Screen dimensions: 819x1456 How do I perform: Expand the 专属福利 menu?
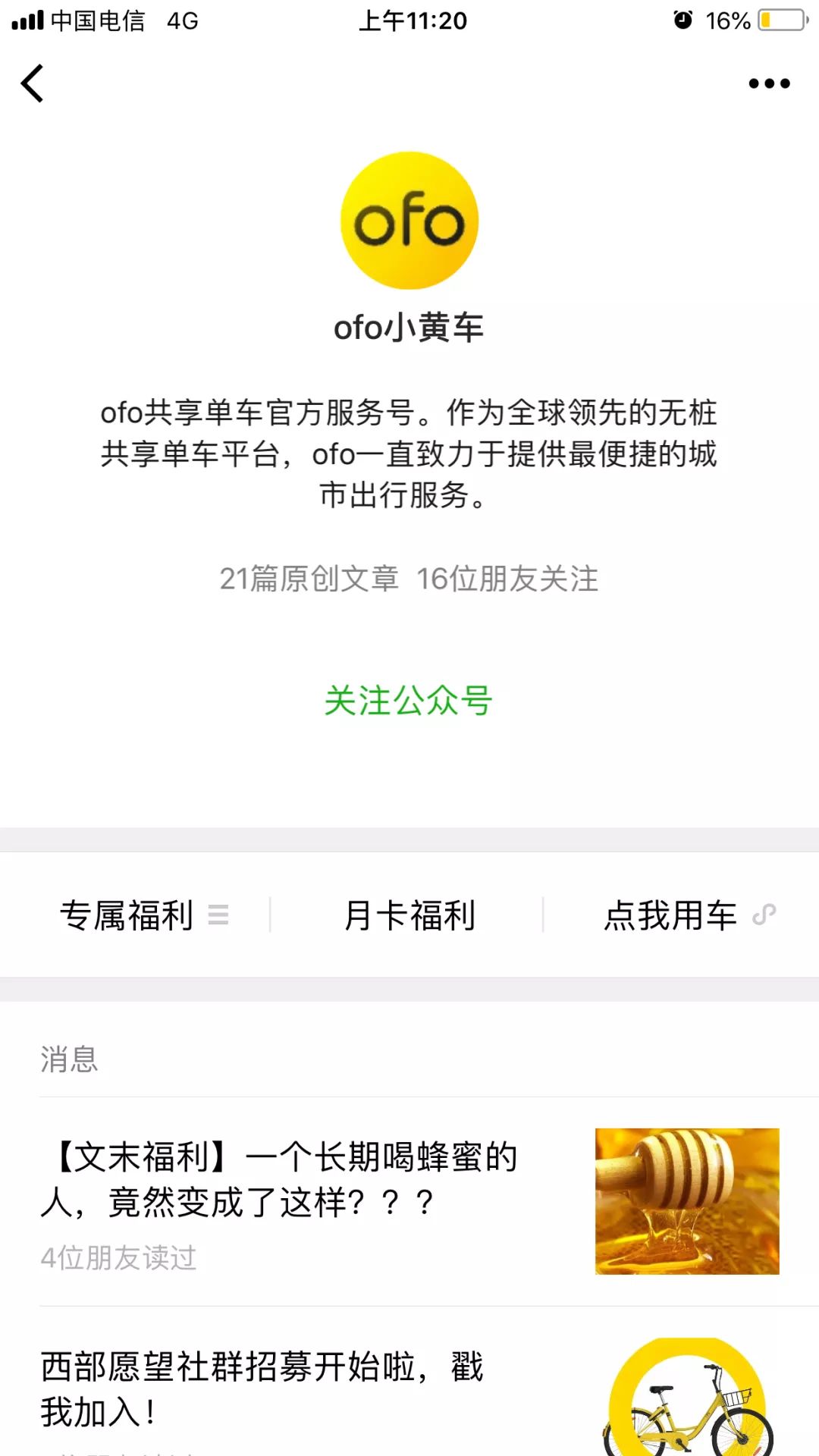tap(143, 915)
